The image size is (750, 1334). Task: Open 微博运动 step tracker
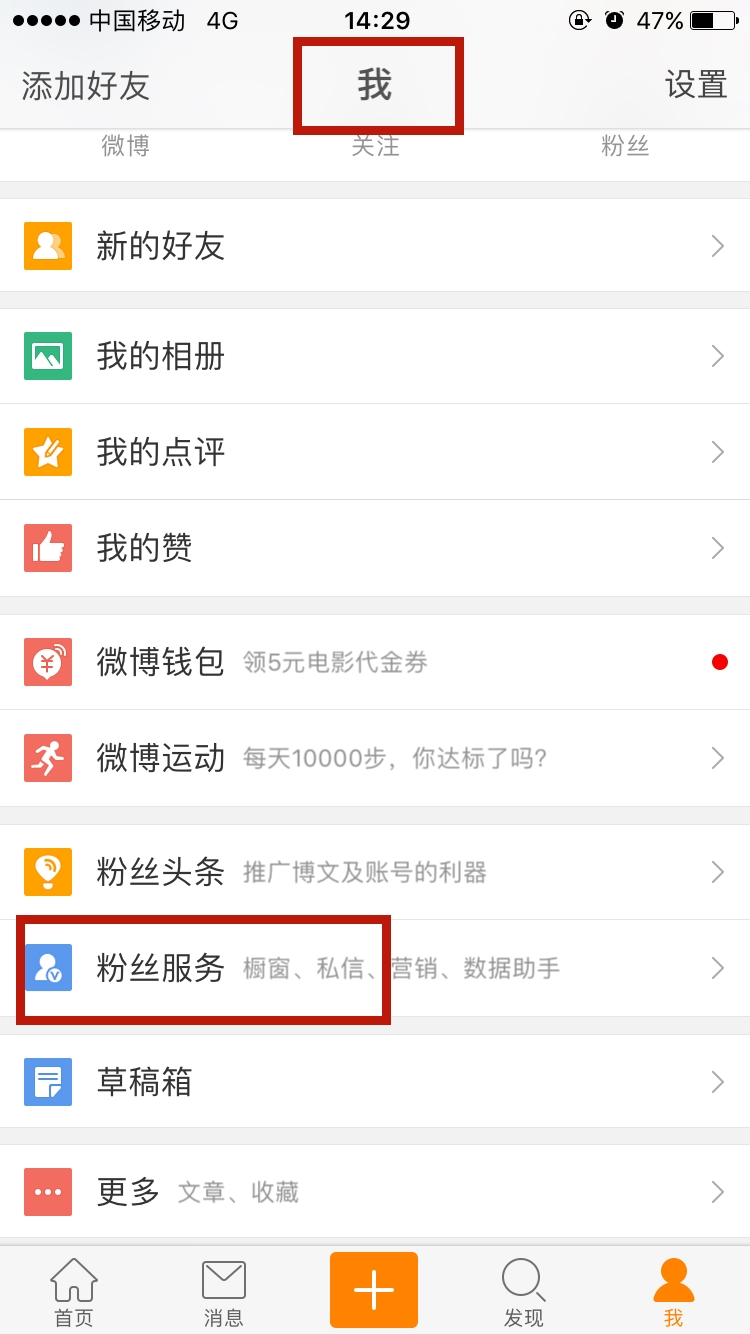375,758
